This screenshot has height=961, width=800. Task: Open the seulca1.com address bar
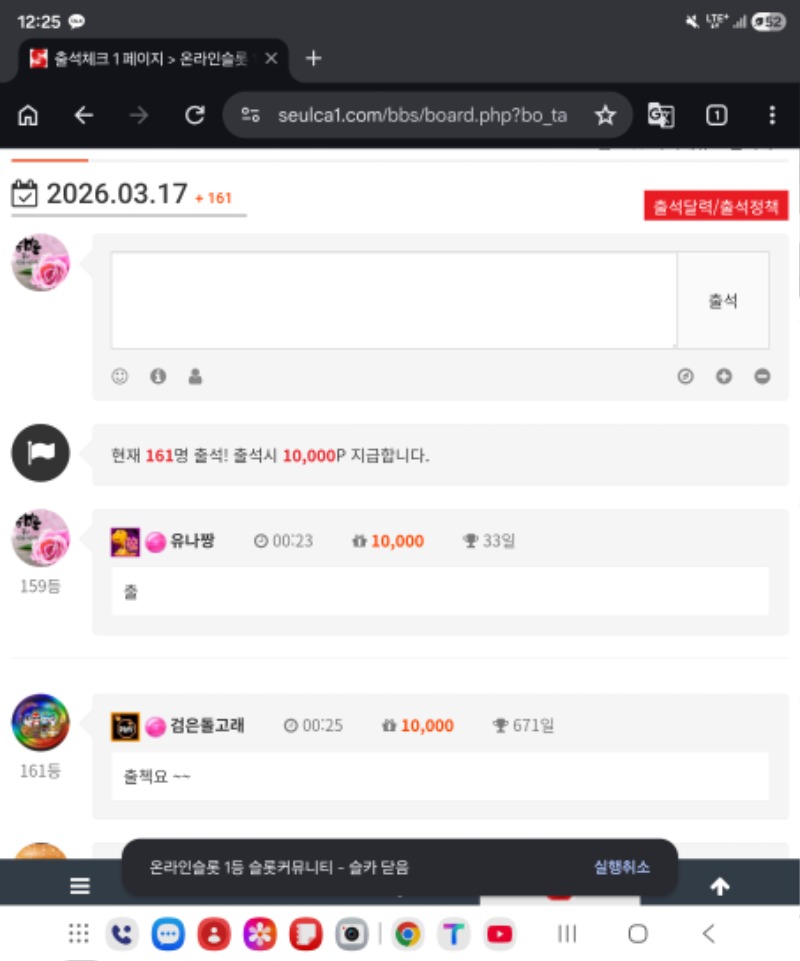[x=420, y=116]
